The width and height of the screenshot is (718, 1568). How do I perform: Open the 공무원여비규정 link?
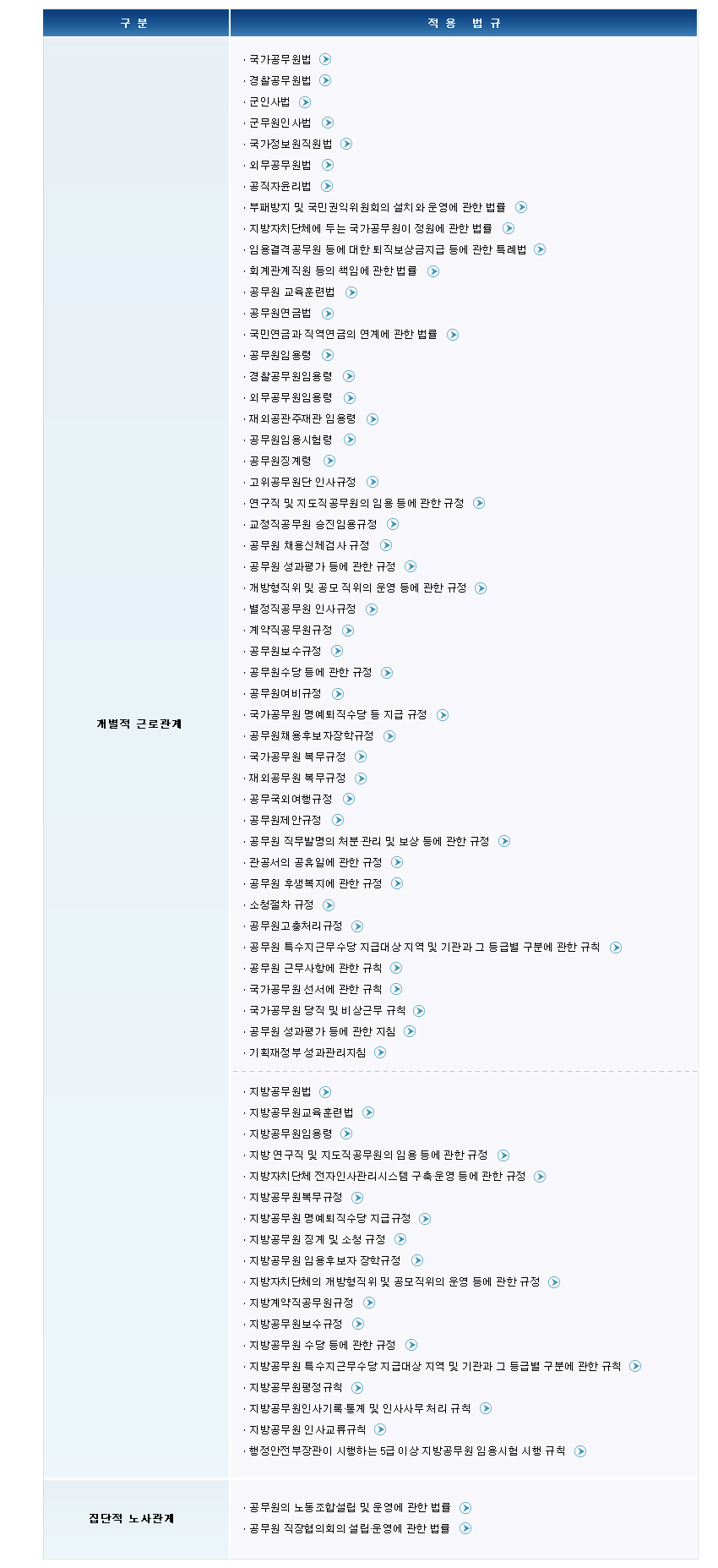click(338, 694)
